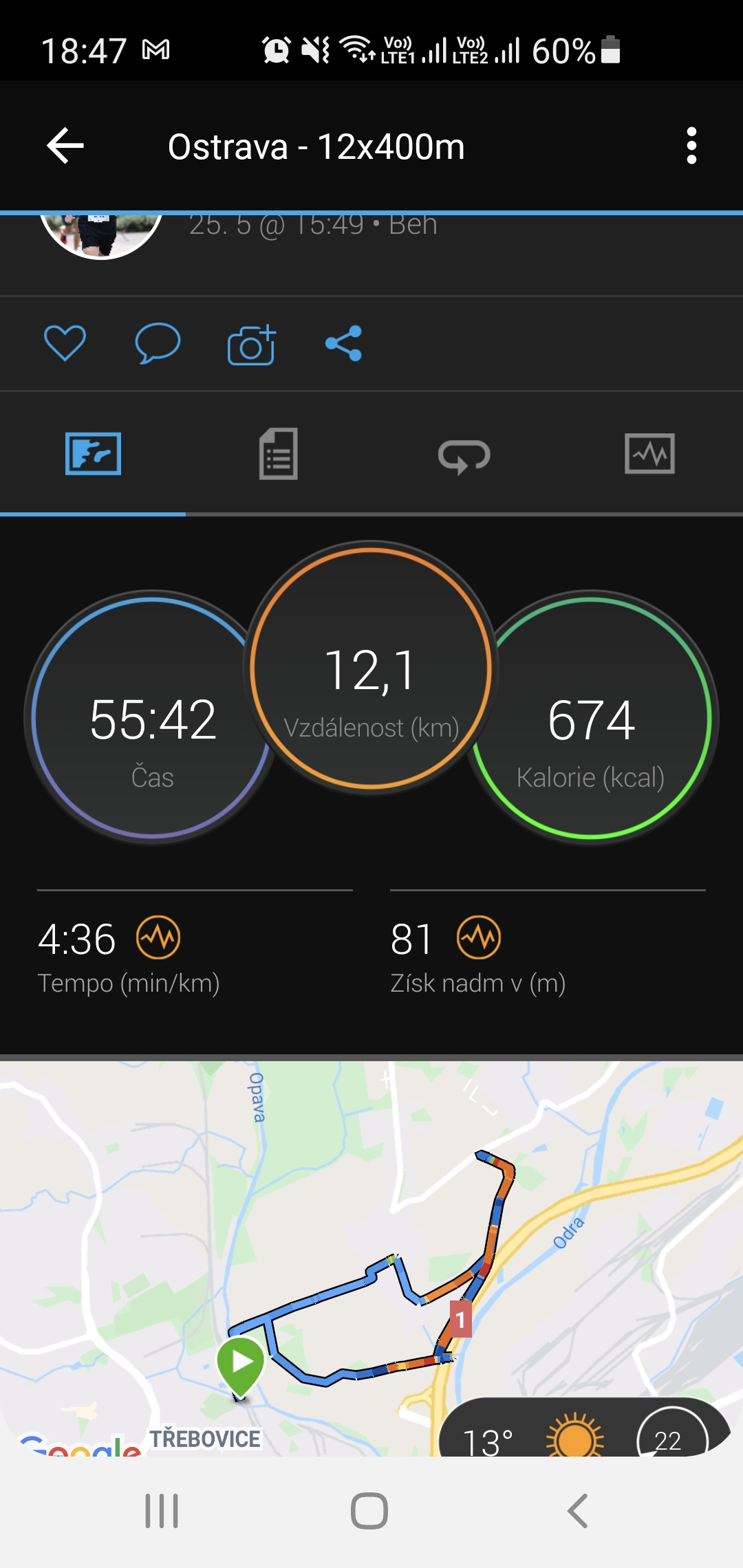Share the Ostrava 12x400m activity
This screenshot has width=743, height=1568.
tap(344, 343)
